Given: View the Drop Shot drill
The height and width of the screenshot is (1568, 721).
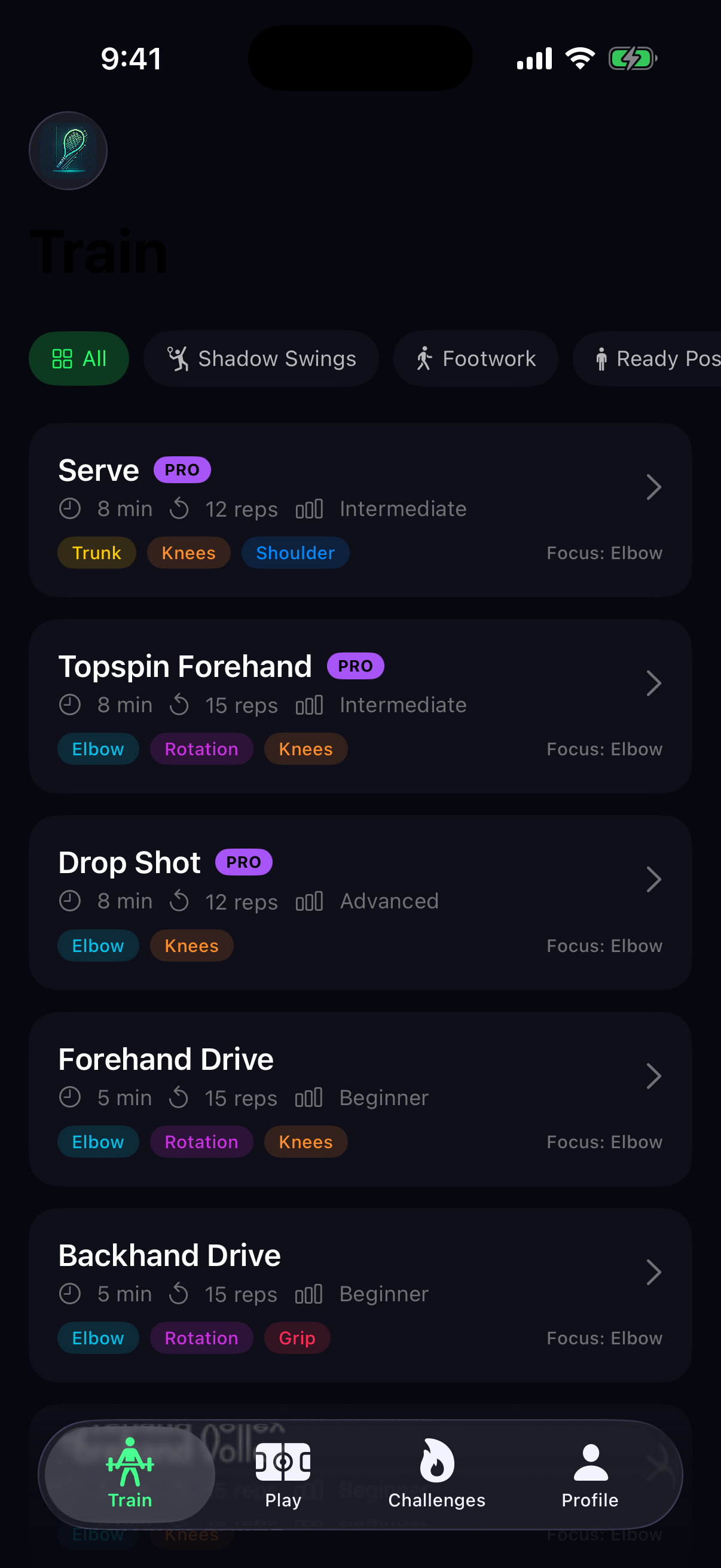Looking at the screenshot, I should (360, 902).
